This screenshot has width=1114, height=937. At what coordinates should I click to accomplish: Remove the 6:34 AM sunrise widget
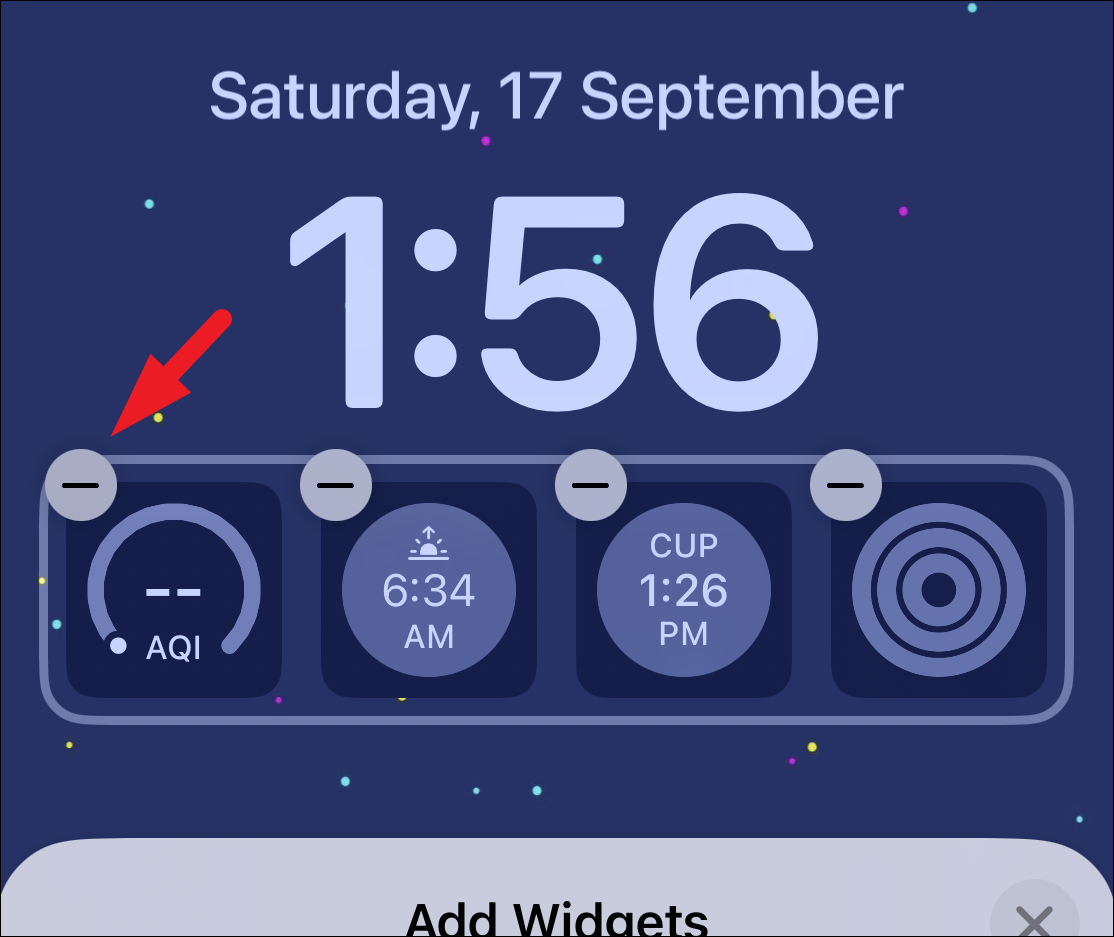(x=336, y=485)
